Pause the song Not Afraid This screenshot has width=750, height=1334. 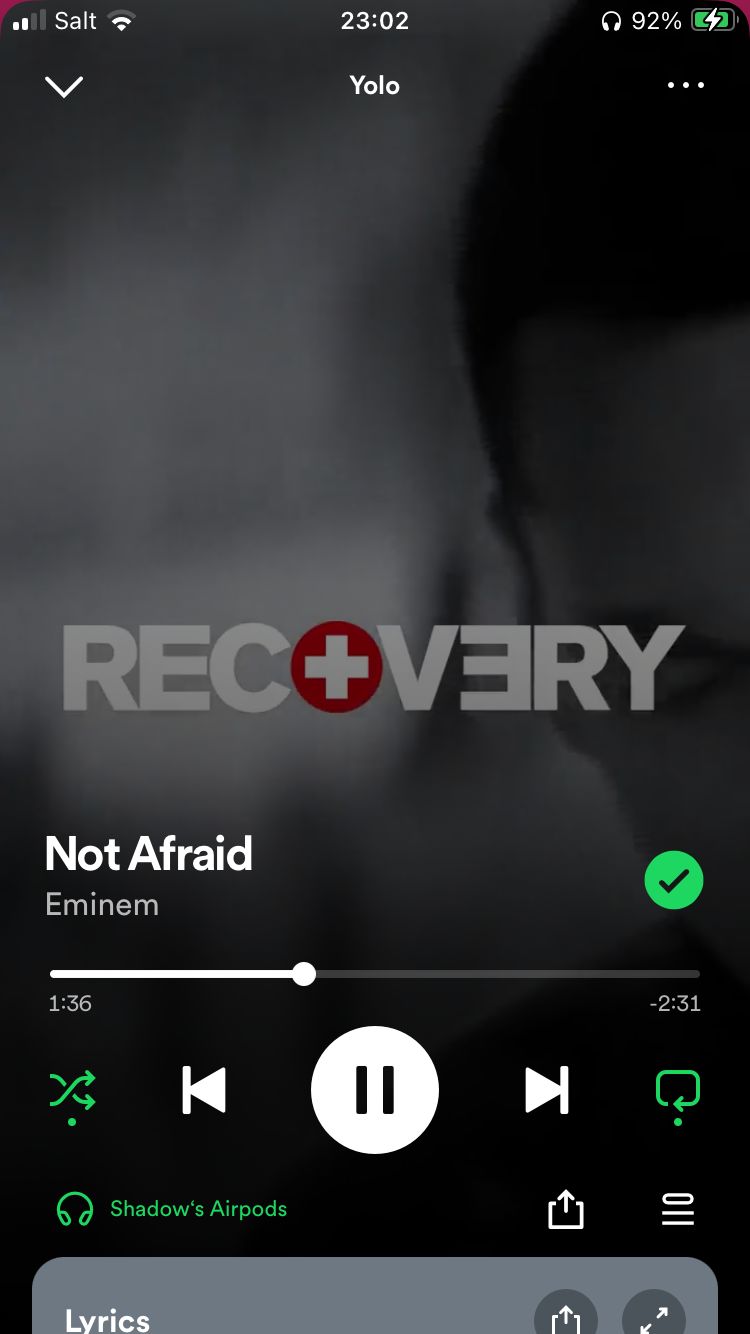point(375,1090)
